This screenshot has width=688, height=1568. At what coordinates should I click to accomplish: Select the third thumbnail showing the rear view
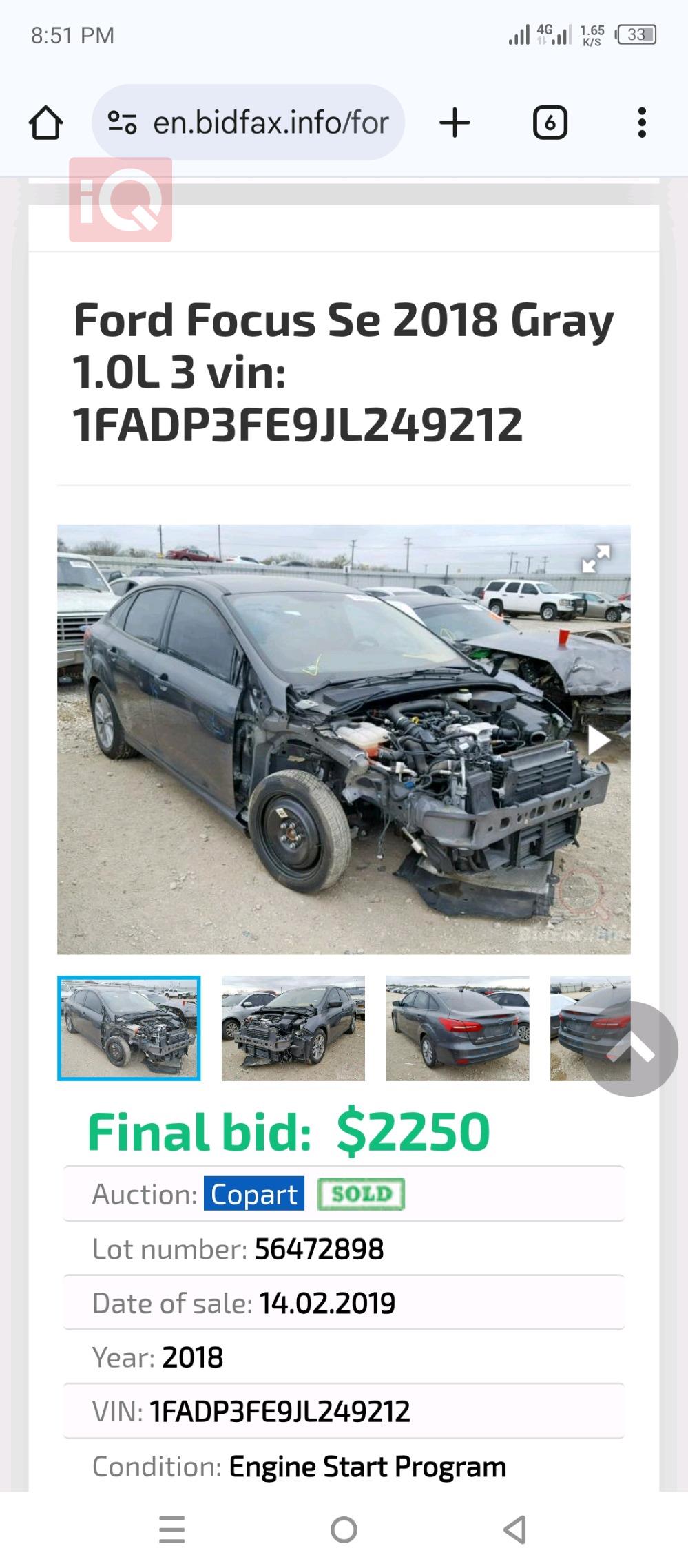[457, 1028]
